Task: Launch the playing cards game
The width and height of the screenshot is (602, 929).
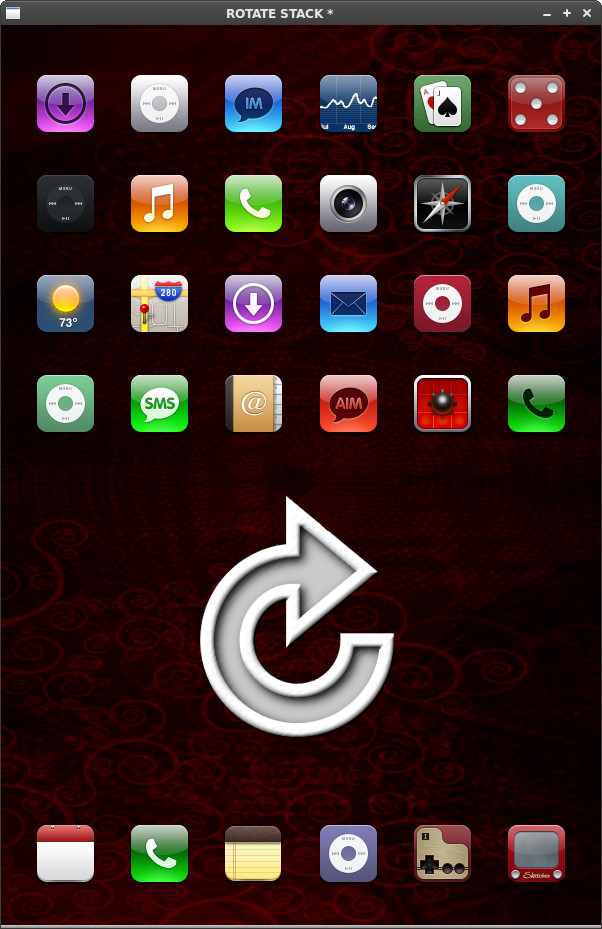Action: pyautogui.click(x=442, y=103)
